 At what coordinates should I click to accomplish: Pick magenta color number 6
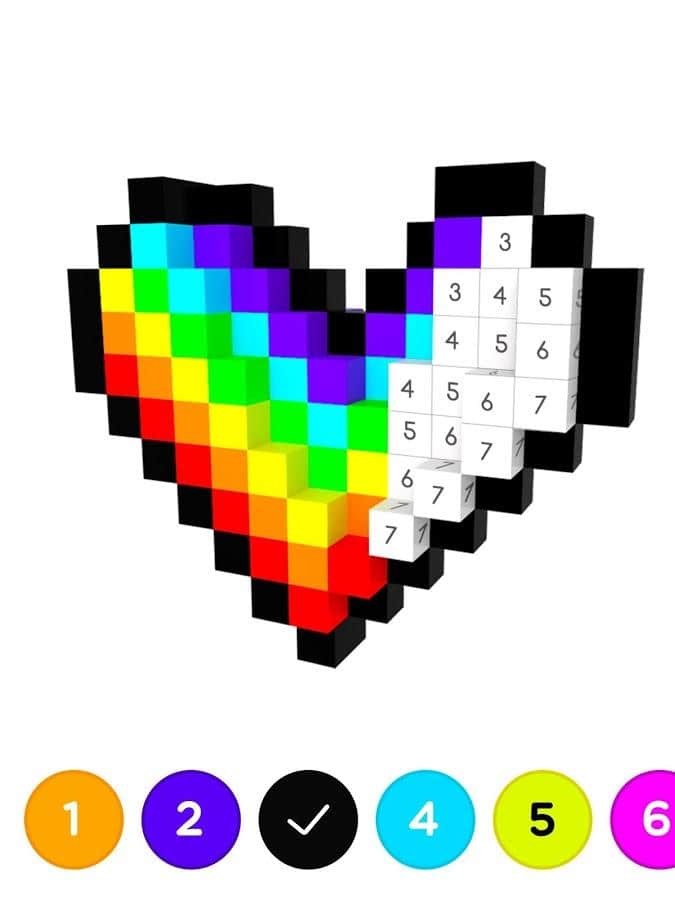(648, 819)
